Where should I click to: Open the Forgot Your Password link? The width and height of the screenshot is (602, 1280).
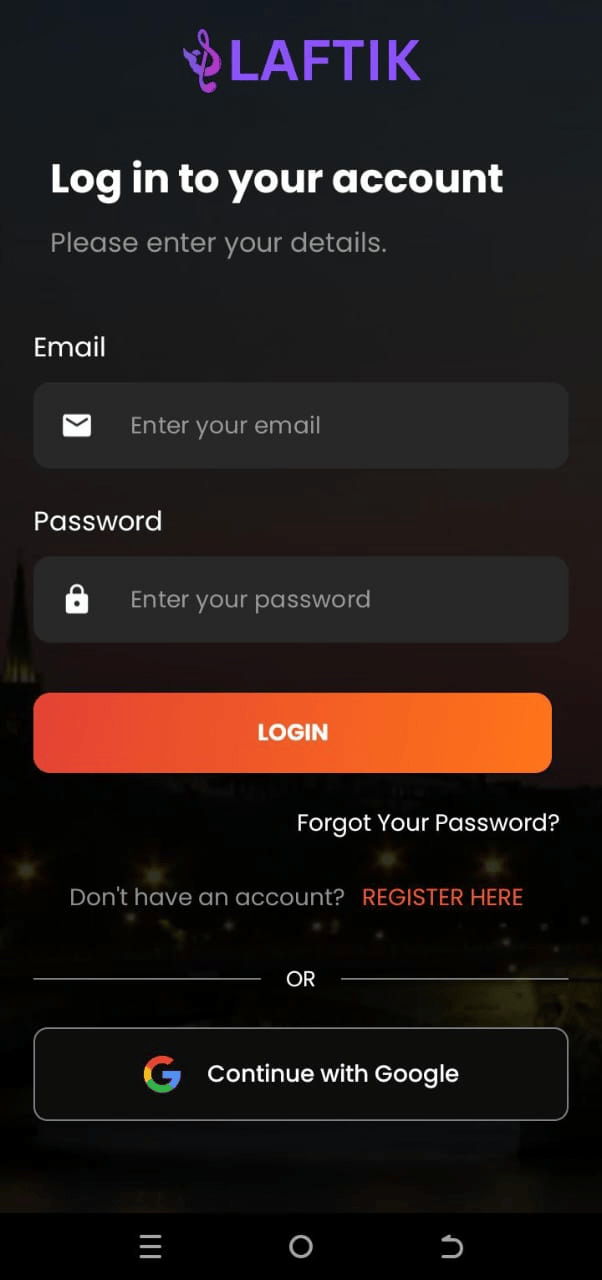[428, 823]
